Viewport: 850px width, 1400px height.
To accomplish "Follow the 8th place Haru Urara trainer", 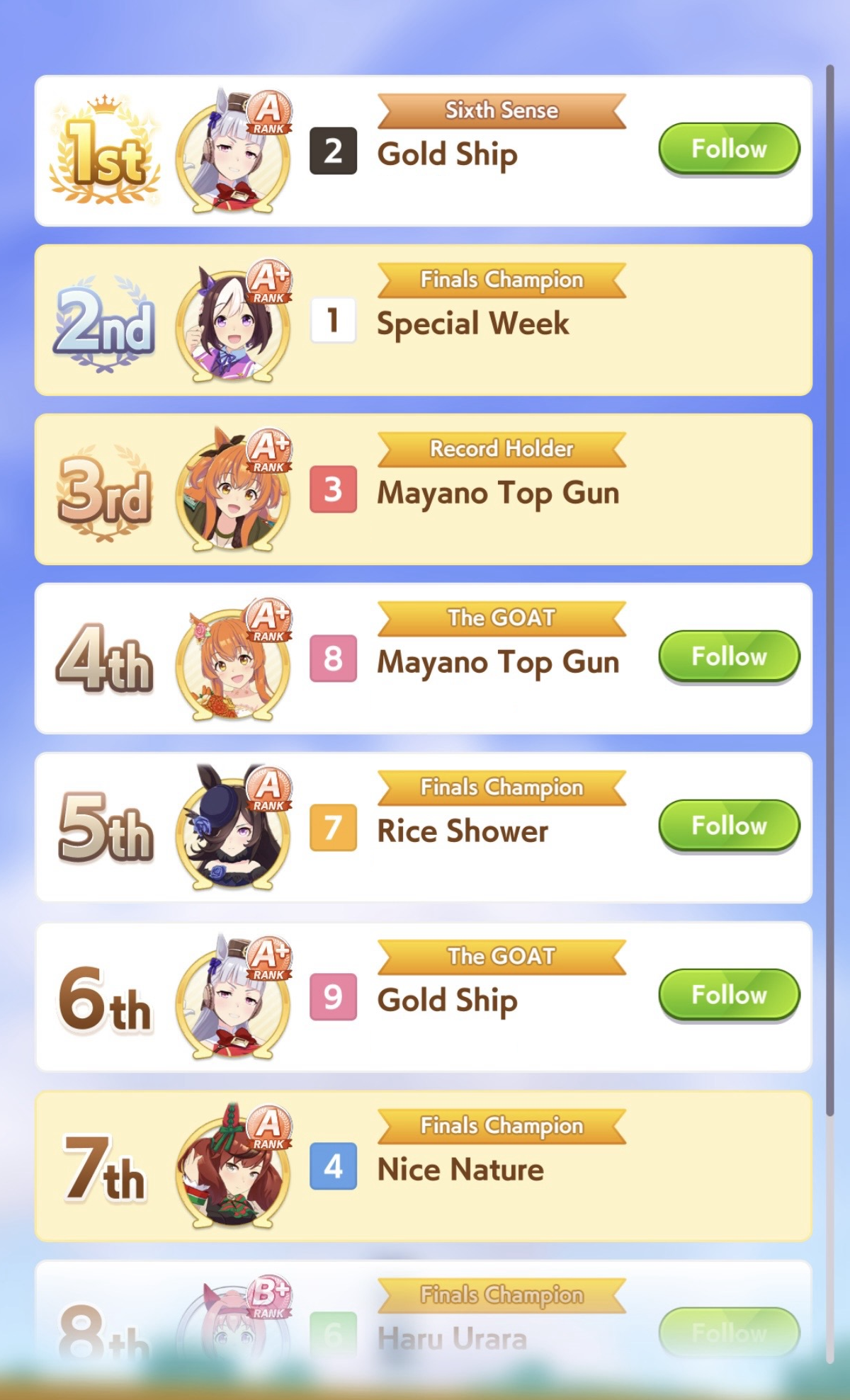I will [x=729, y=1333].
